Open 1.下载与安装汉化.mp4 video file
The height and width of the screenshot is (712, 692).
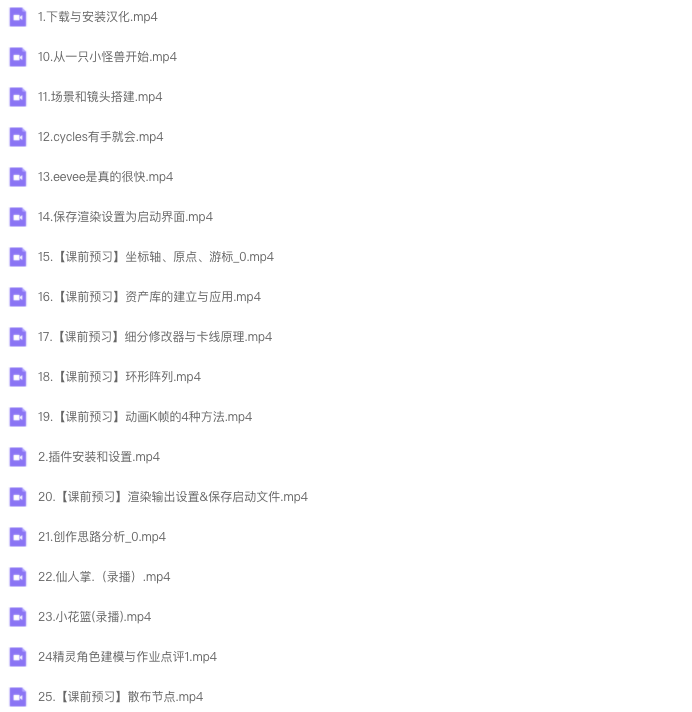(97, 17)
